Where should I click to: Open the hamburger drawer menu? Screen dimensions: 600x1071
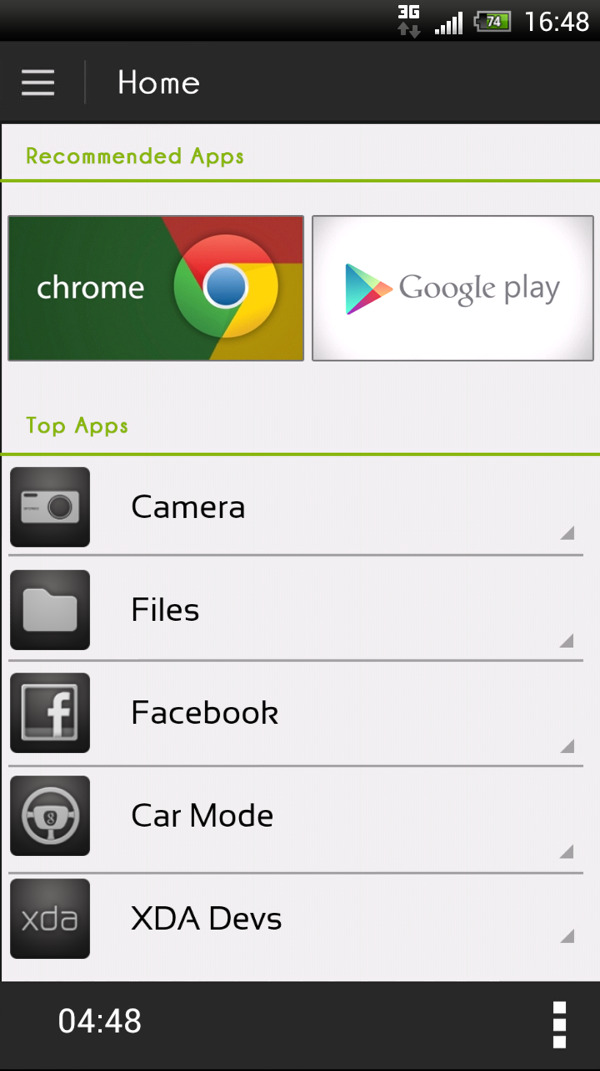pyautogui.click(x=38, y=82)
